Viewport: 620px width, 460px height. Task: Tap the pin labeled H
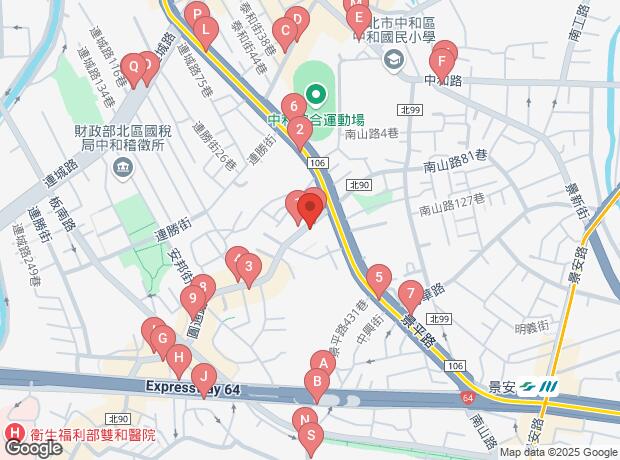pos(178,357)
